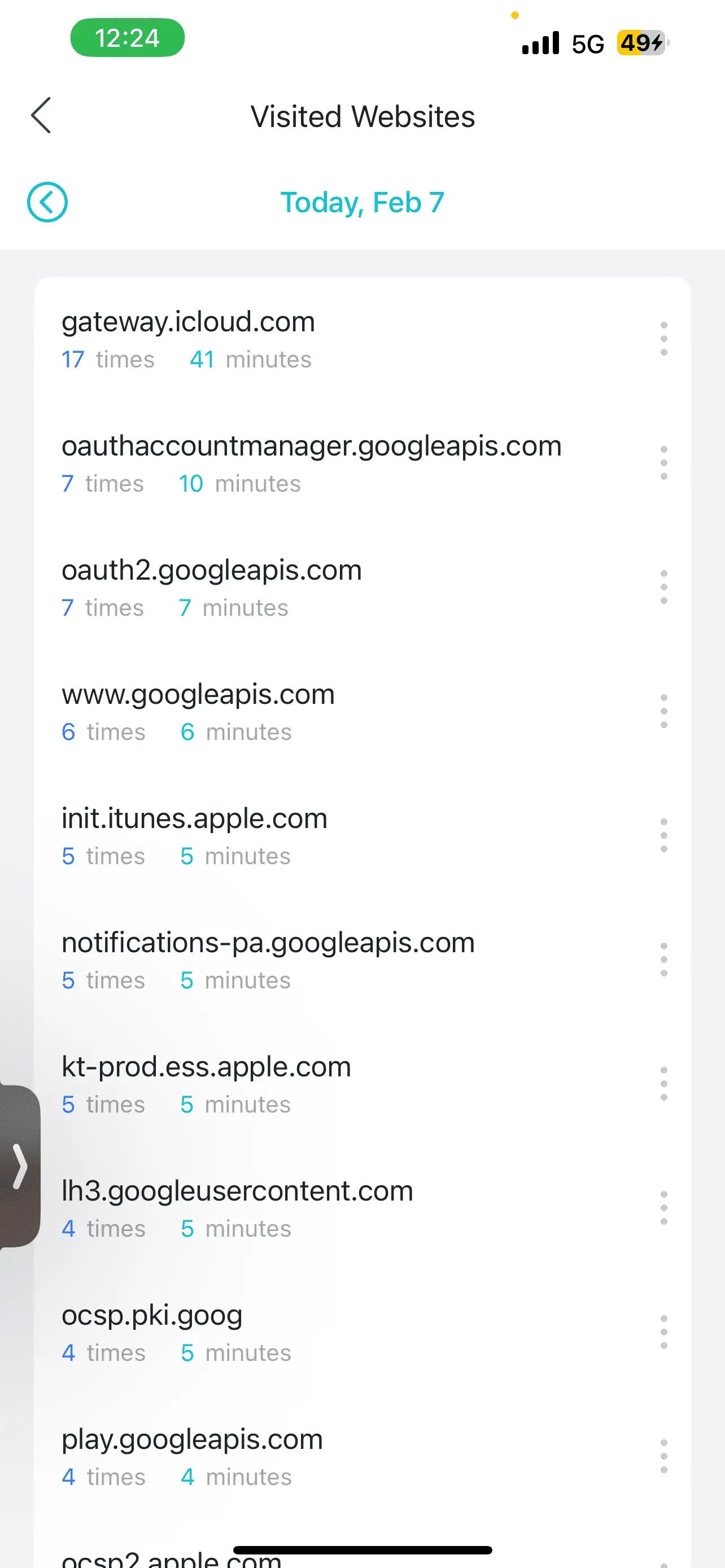
Task: Tap the time display in status bar
Action: click(126, 38)
